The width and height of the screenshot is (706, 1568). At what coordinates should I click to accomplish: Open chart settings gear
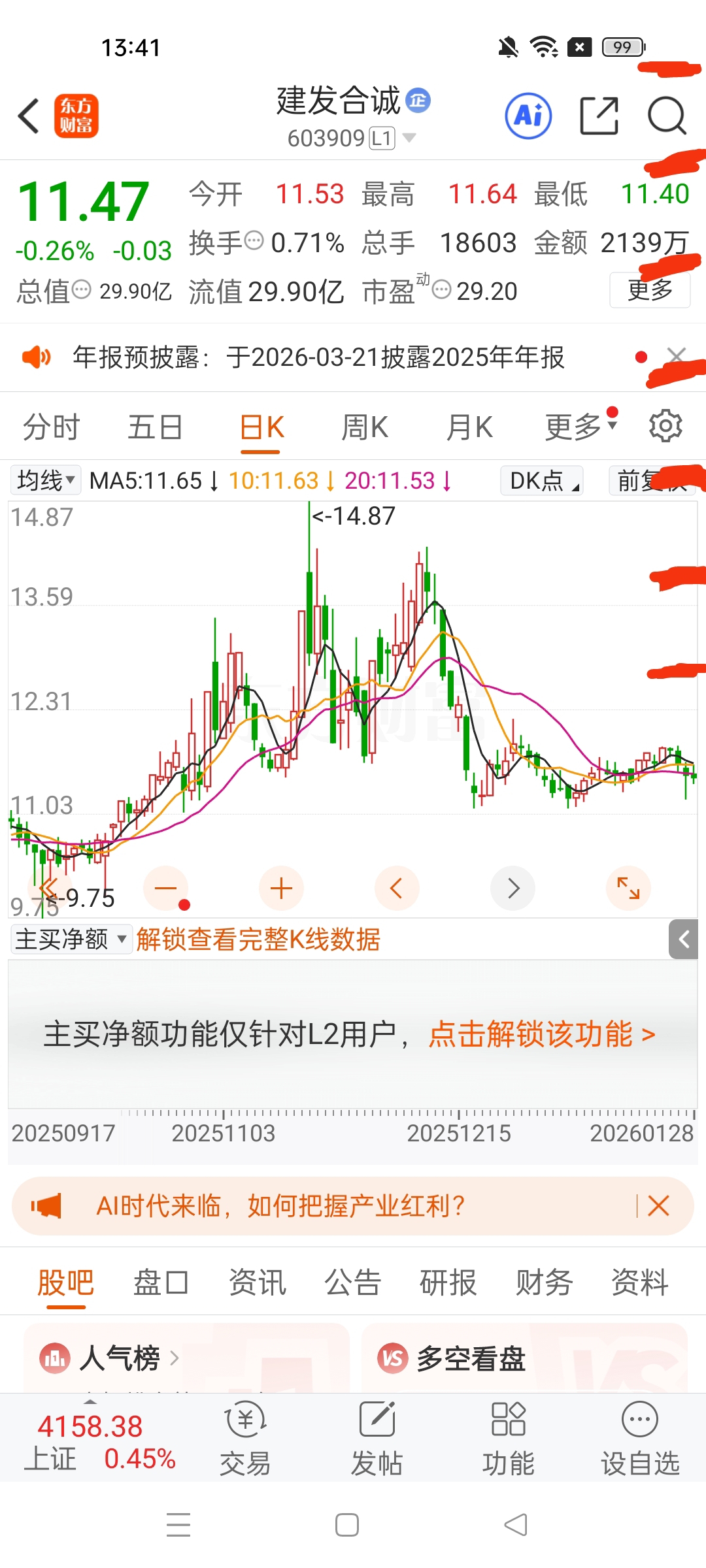click(x=665, y=426)
